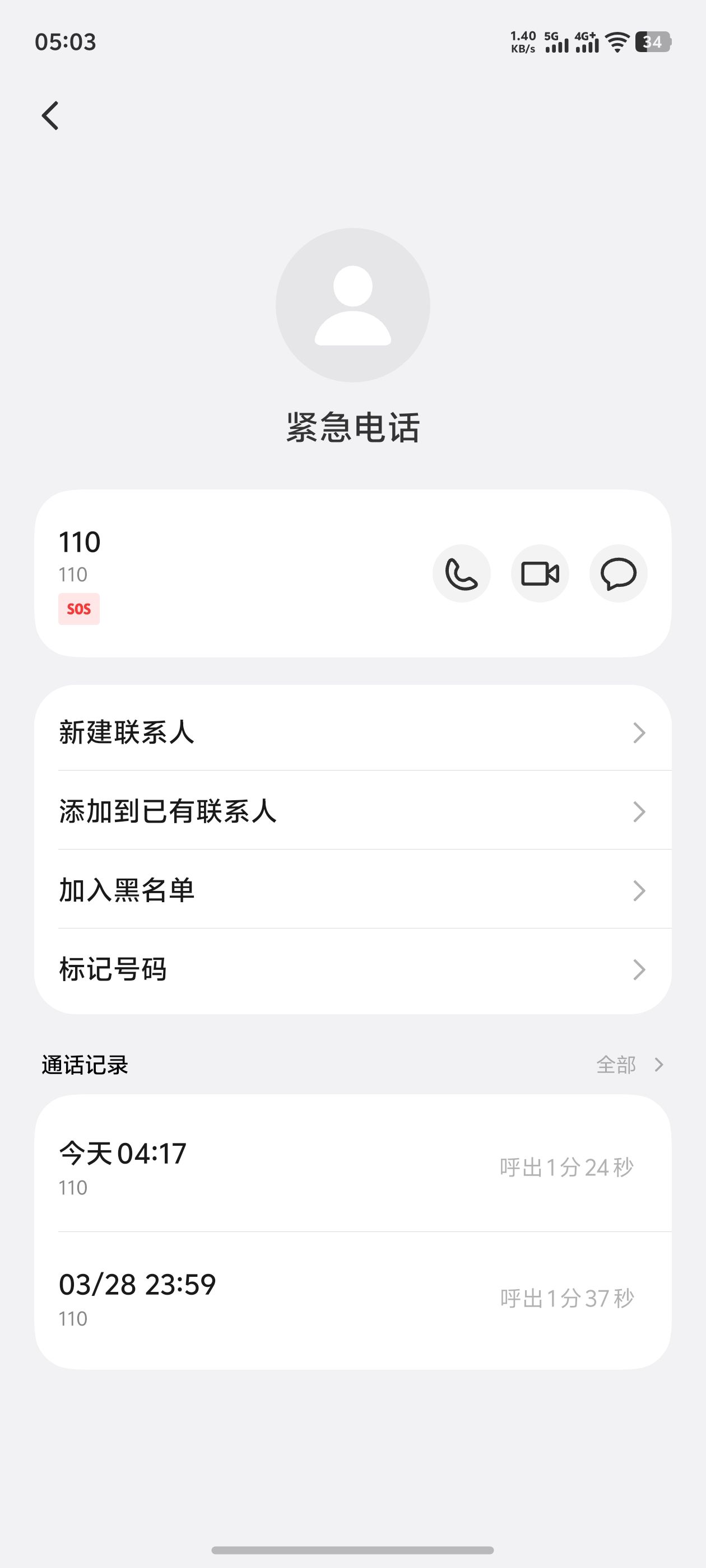Go back using the top arrow
The height and width of the screenshot is (1568, 706).
click(x=50, y=116)
